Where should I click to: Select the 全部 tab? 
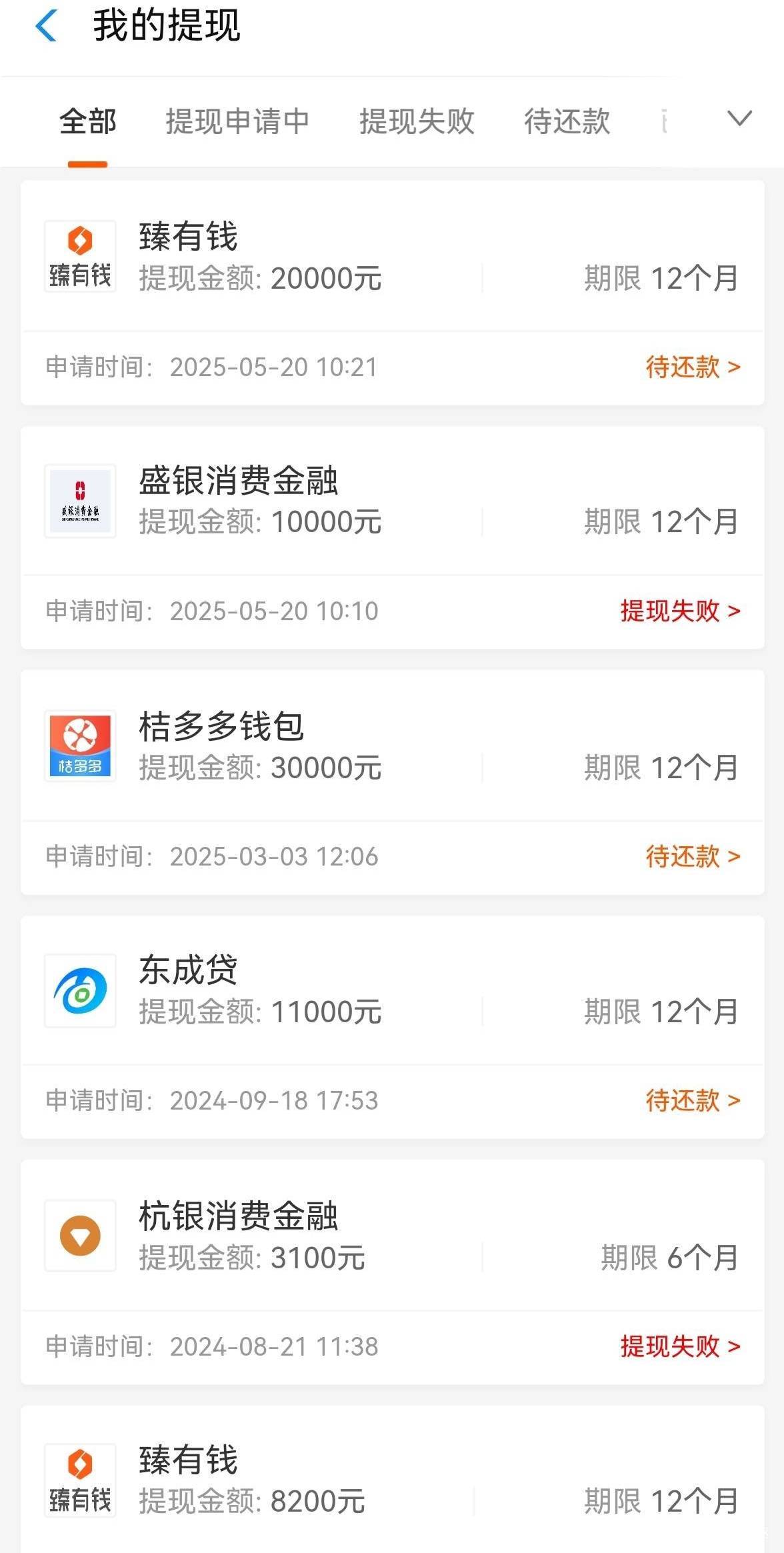(87, 121)
